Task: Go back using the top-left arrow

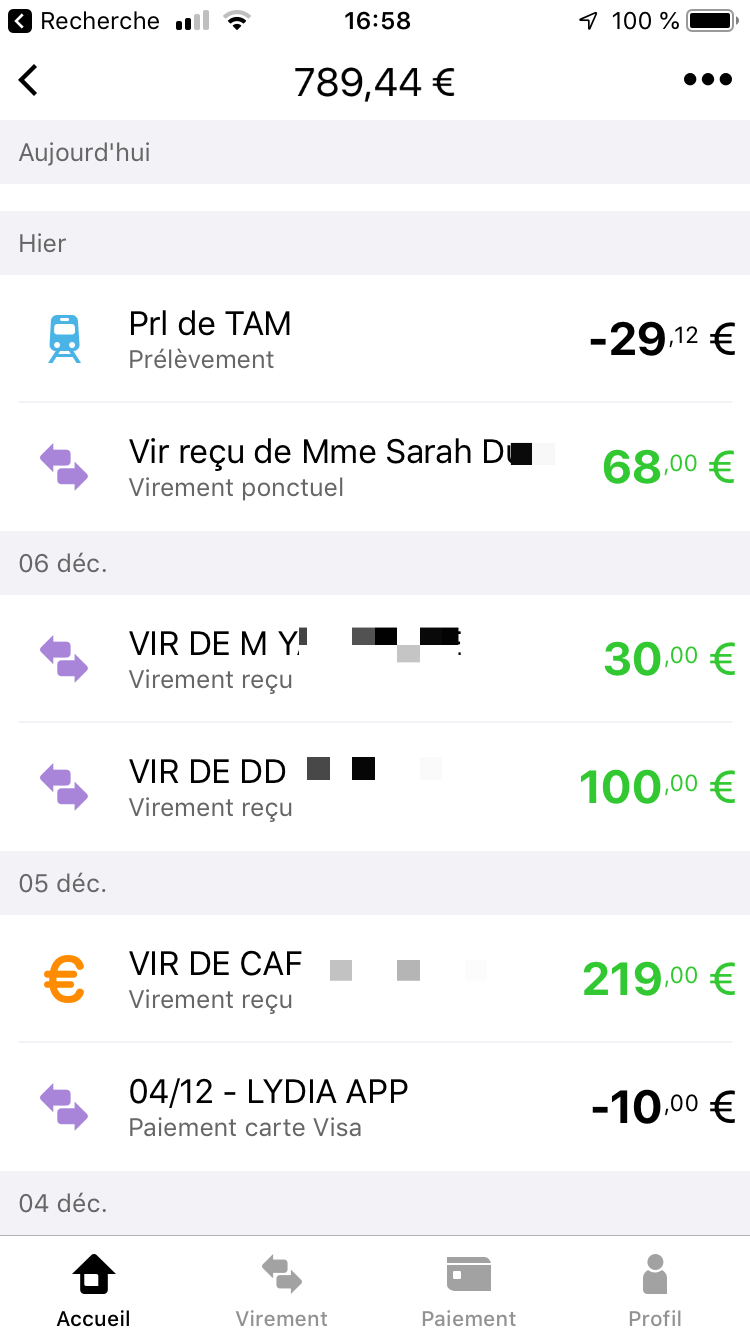Action: pos(29,80)
